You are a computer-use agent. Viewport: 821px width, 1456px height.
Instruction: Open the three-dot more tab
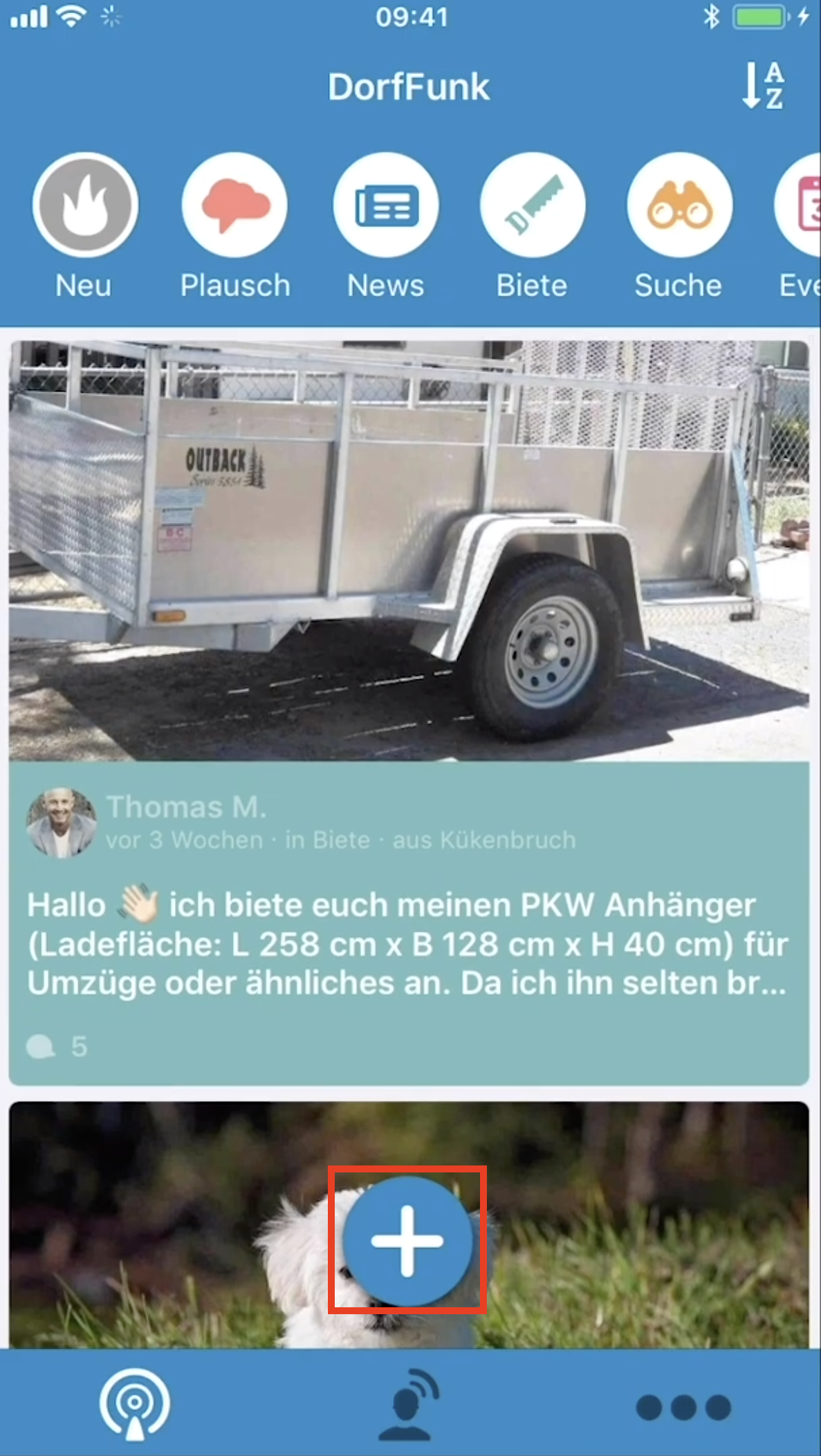point(683,1407)
